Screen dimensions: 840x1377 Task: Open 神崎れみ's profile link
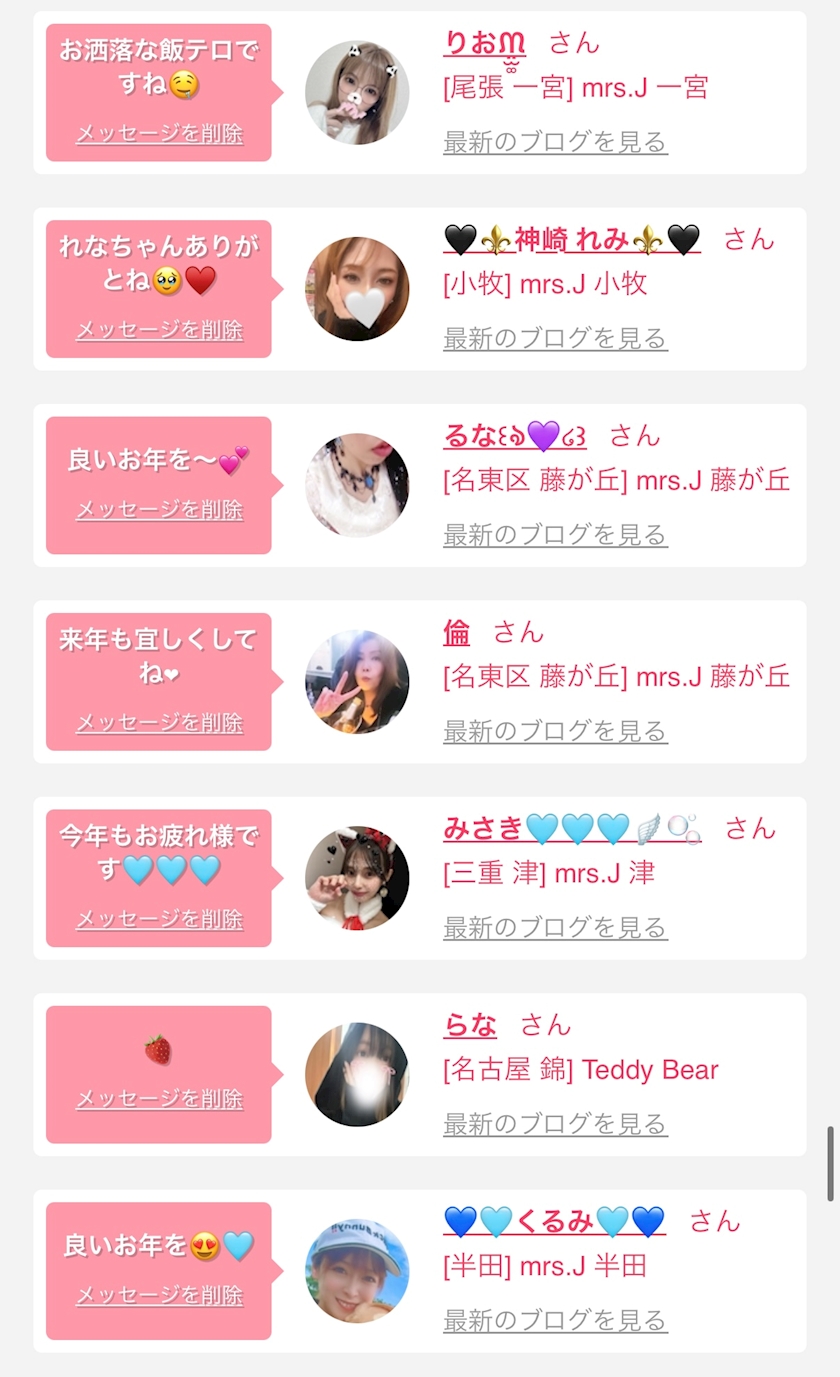click(571, 239)
